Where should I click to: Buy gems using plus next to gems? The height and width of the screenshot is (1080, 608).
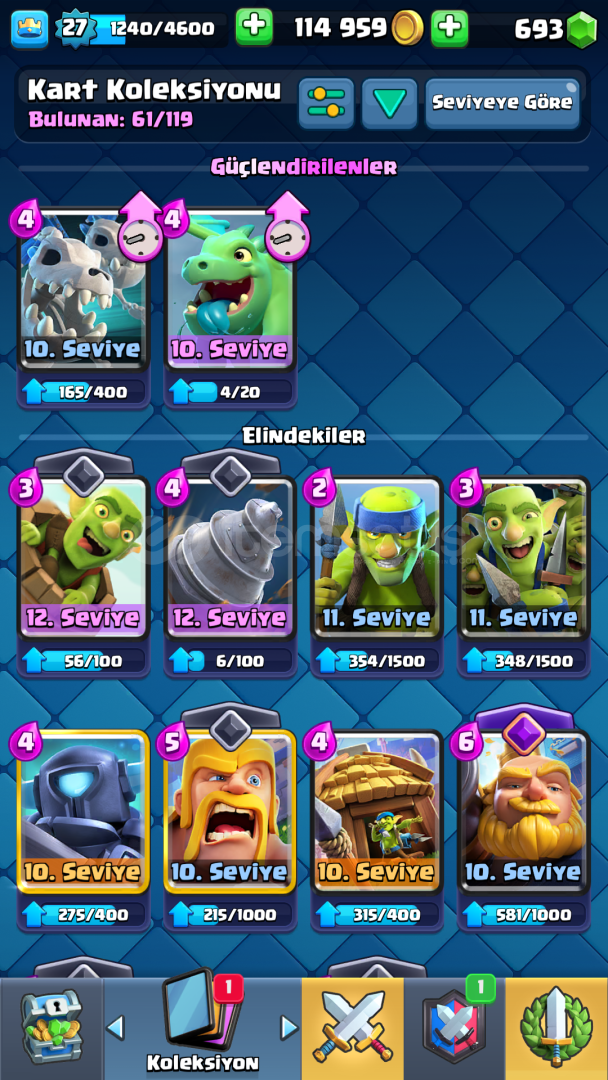pyautogui.click(x=450, y=28)
